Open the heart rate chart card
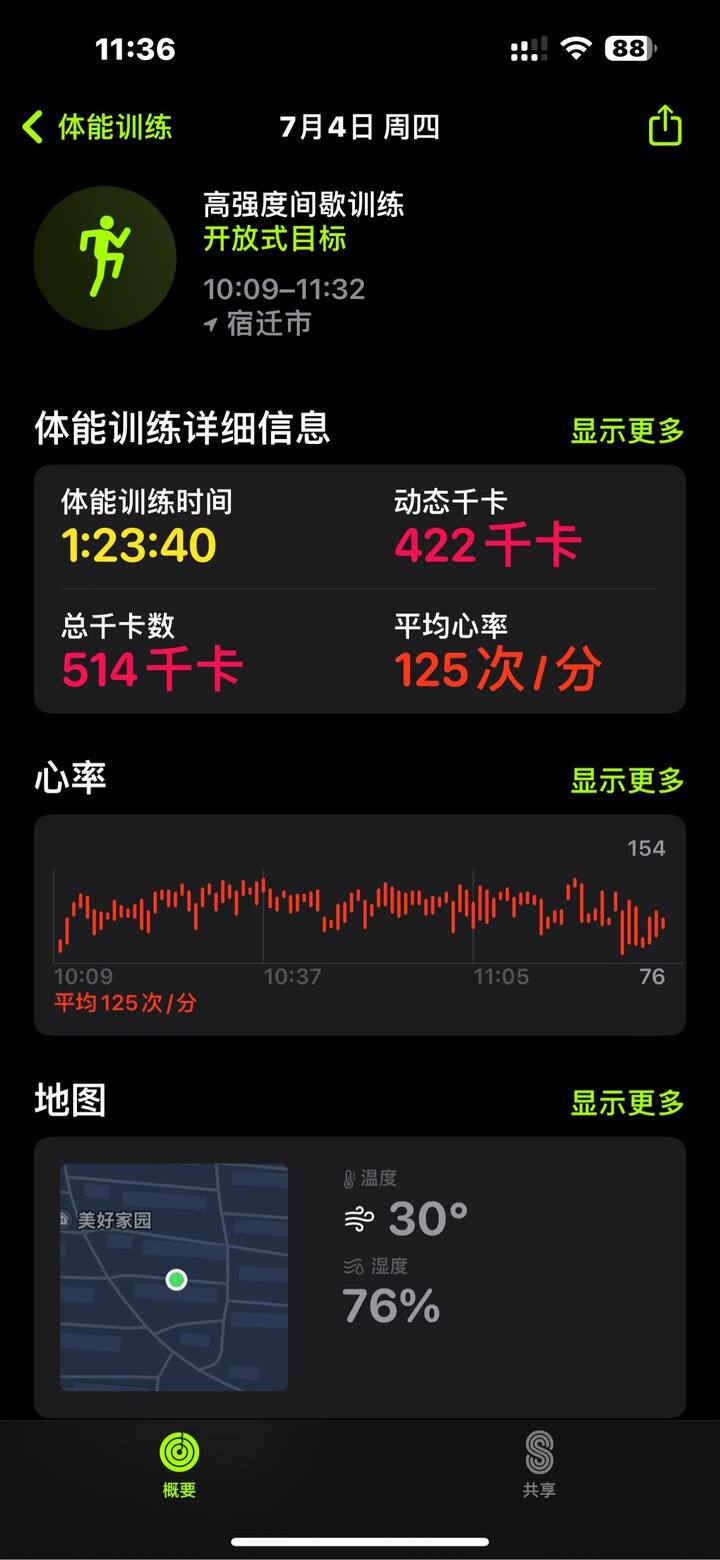 click(x=360, y=925)
